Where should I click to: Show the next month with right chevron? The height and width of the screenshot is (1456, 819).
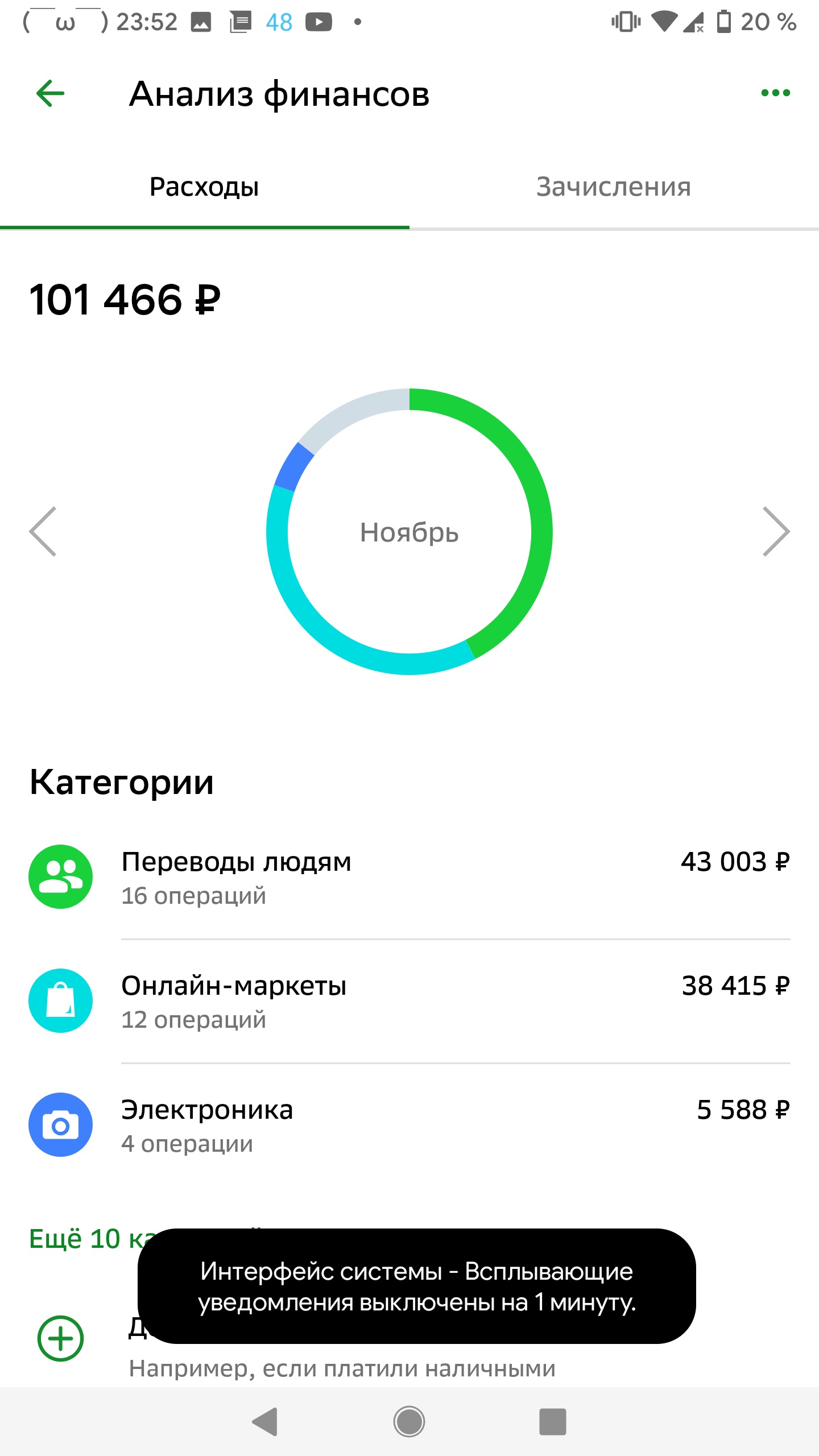[x=776, y=531]
